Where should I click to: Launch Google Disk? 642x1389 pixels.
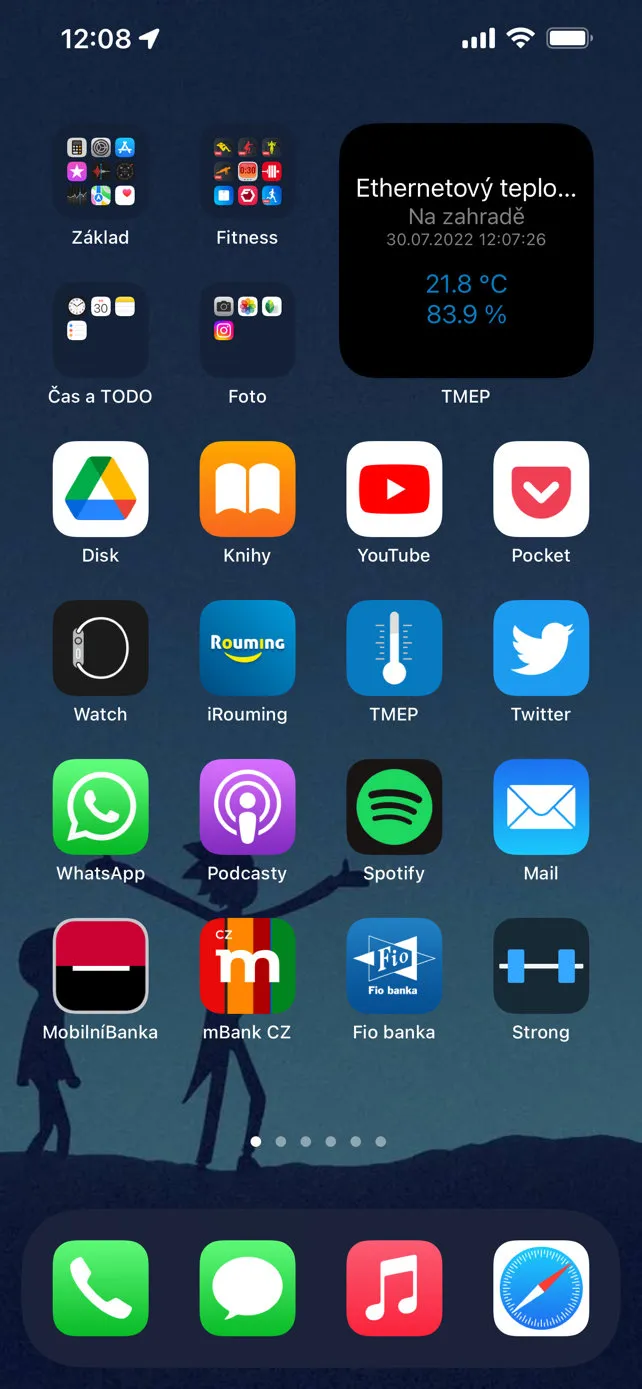click(x=100, y=489)
